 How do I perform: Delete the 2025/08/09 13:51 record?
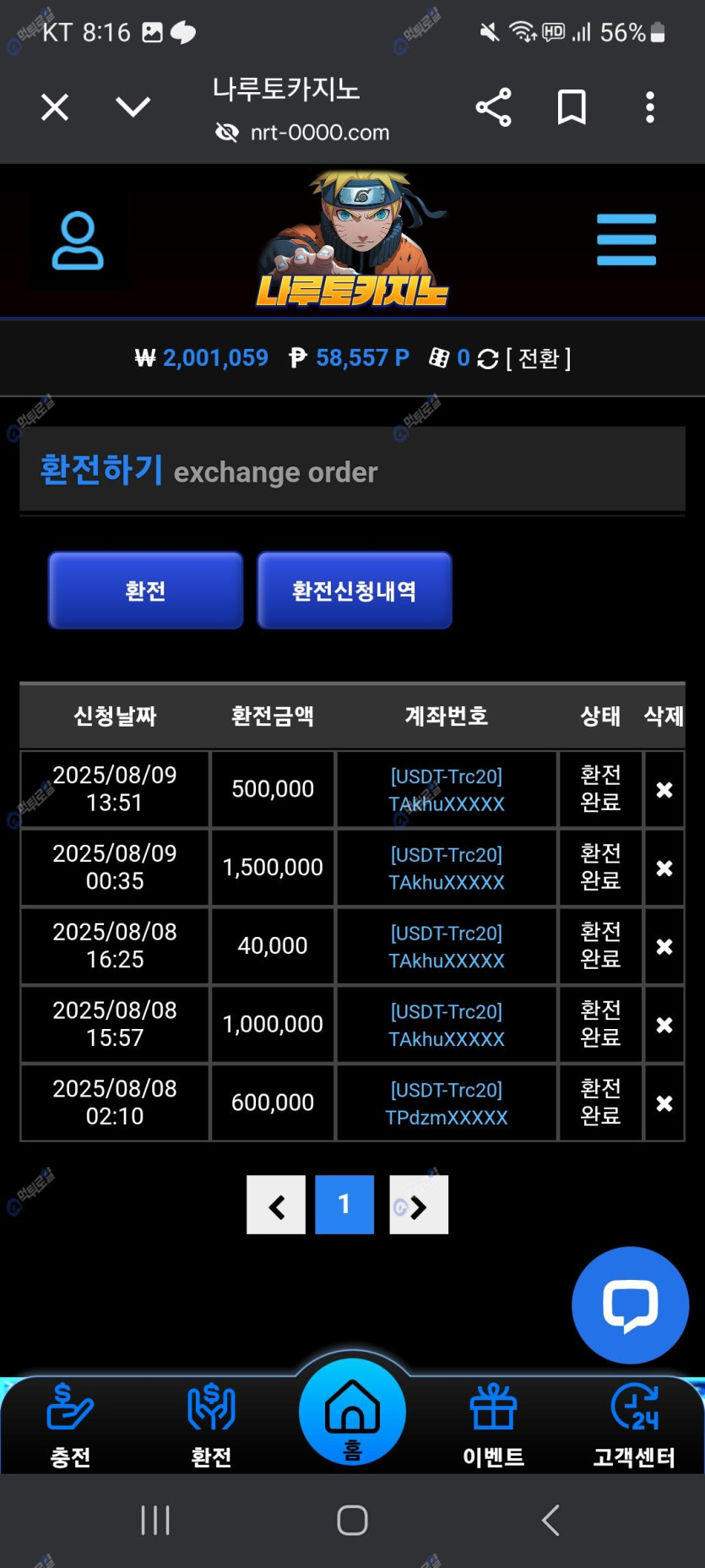(664, 790)
